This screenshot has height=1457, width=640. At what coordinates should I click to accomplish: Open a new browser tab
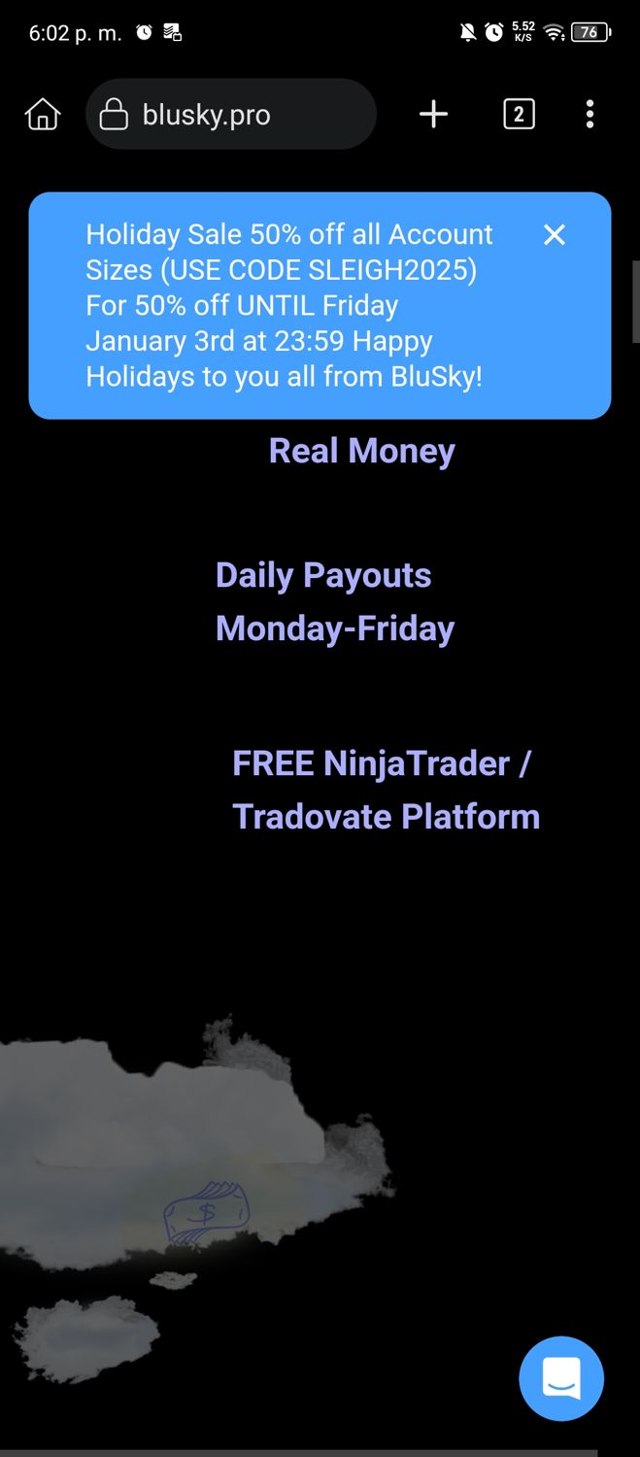point(433,115)
